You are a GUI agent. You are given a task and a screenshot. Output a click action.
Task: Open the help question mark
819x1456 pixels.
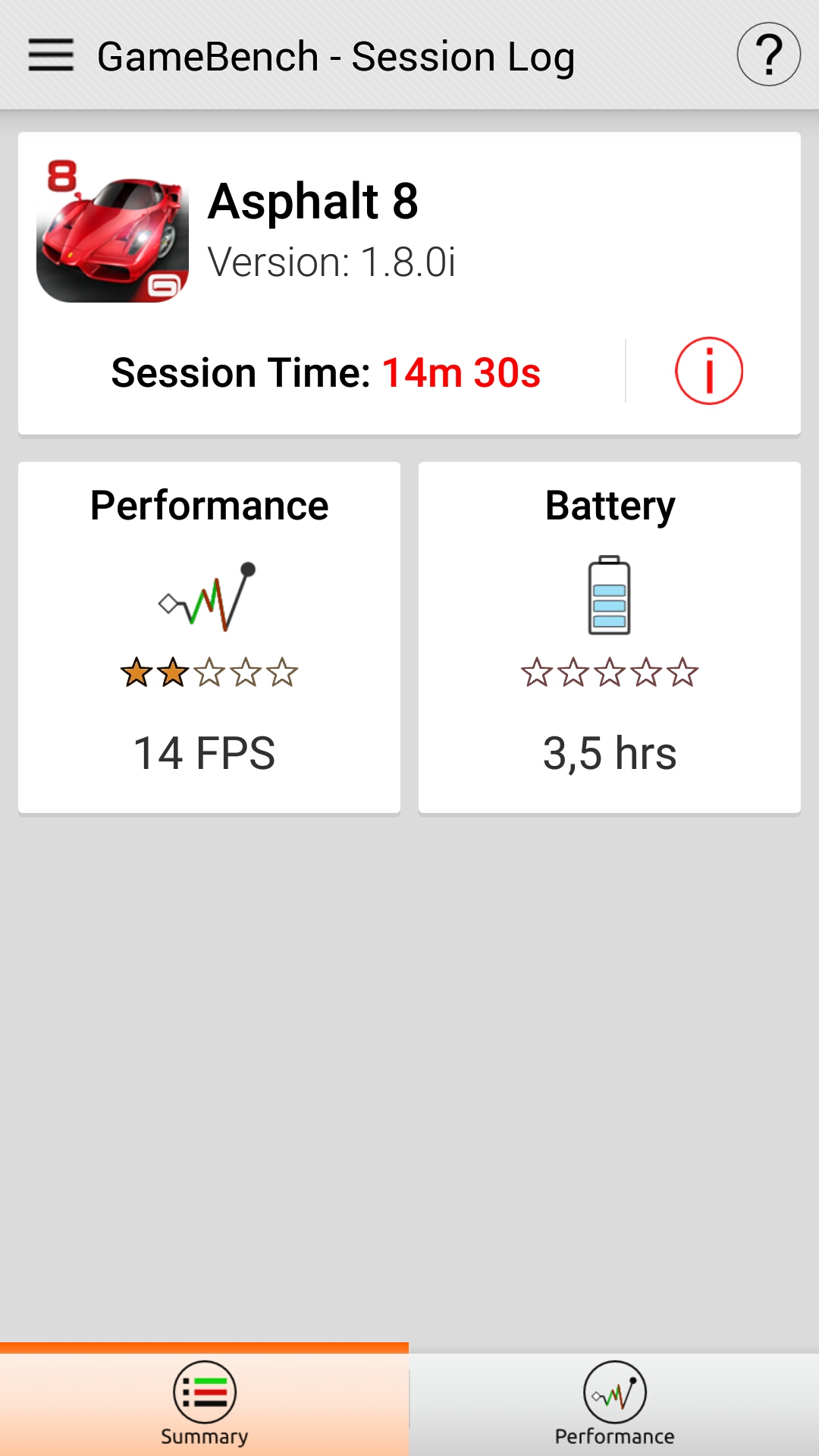[x=769, y=55]
